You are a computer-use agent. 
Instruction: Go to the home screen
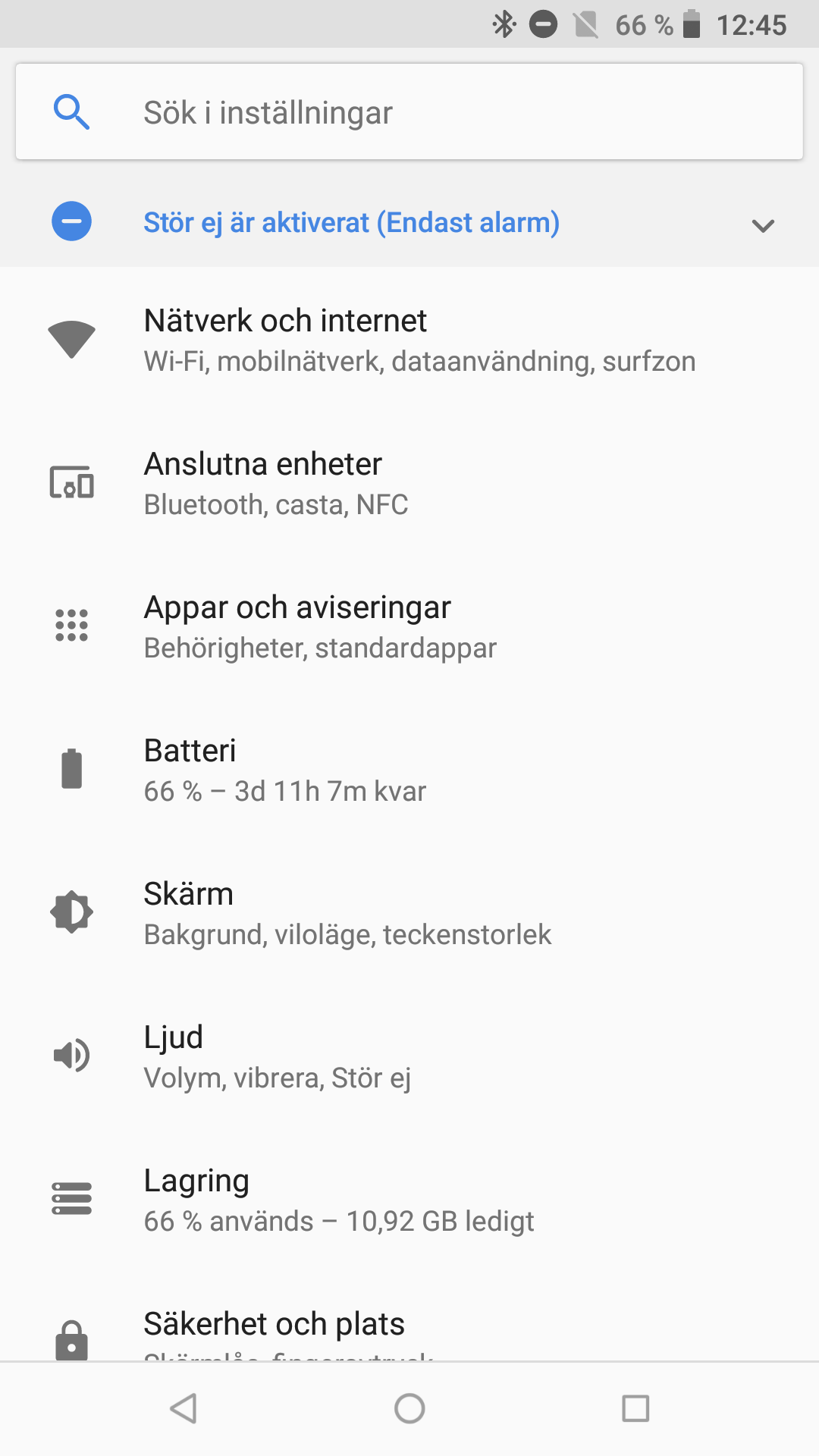tap(409, 1409)
